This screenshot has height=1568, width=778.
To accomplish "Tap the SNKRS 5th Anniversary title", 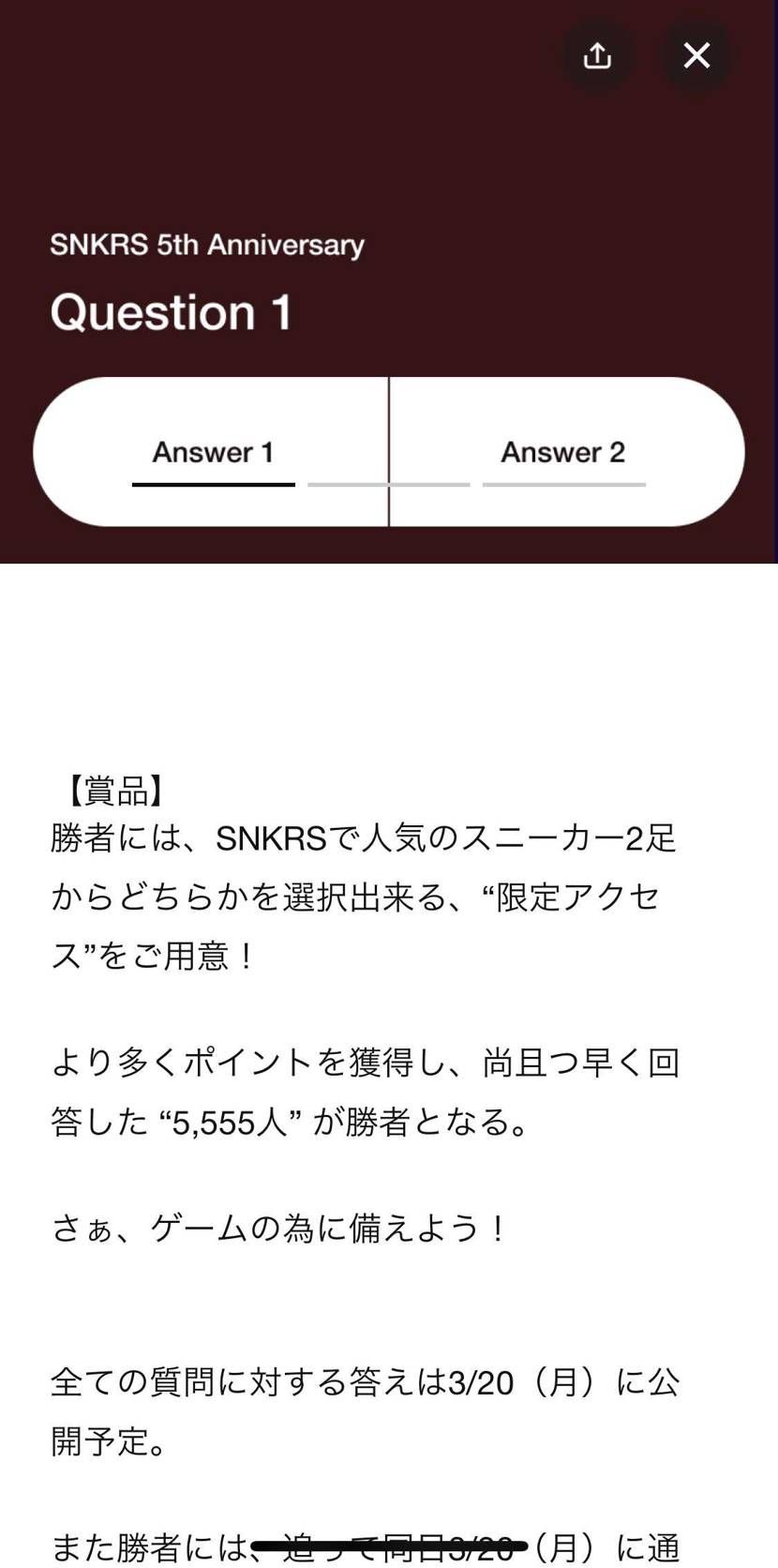I will [206, 245].
